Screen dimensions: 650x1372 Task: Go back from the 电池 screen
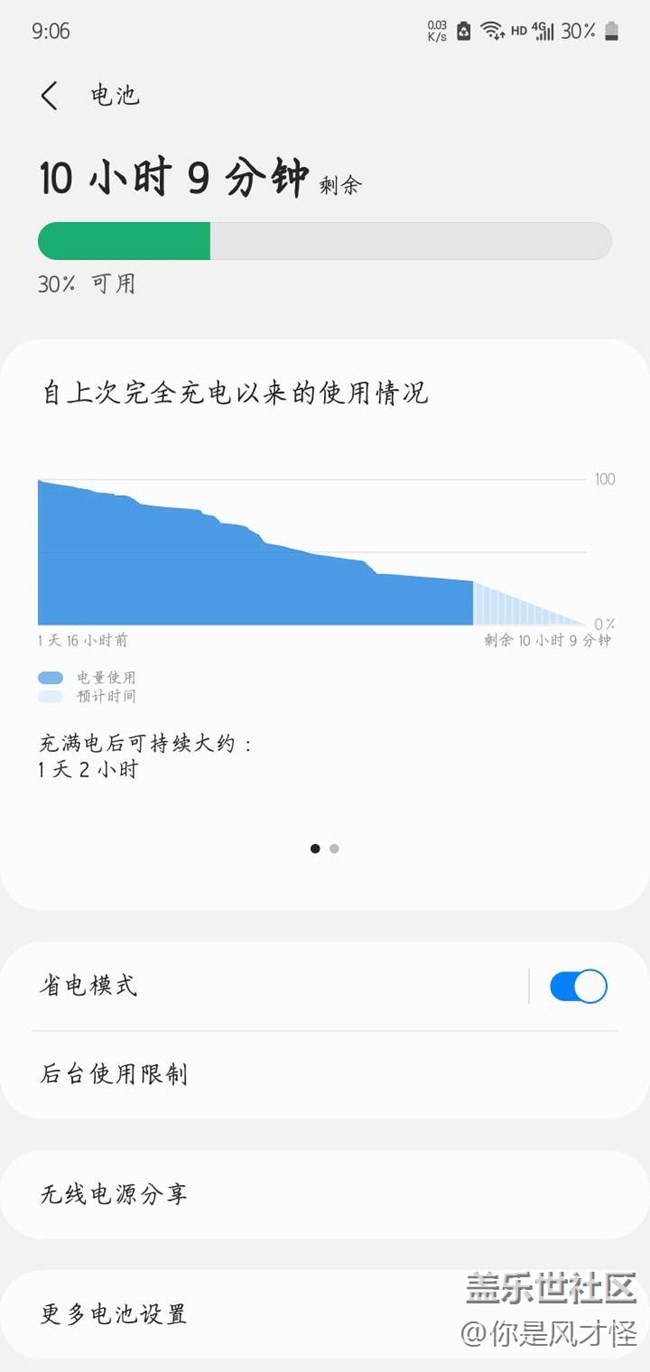(50, 96)
